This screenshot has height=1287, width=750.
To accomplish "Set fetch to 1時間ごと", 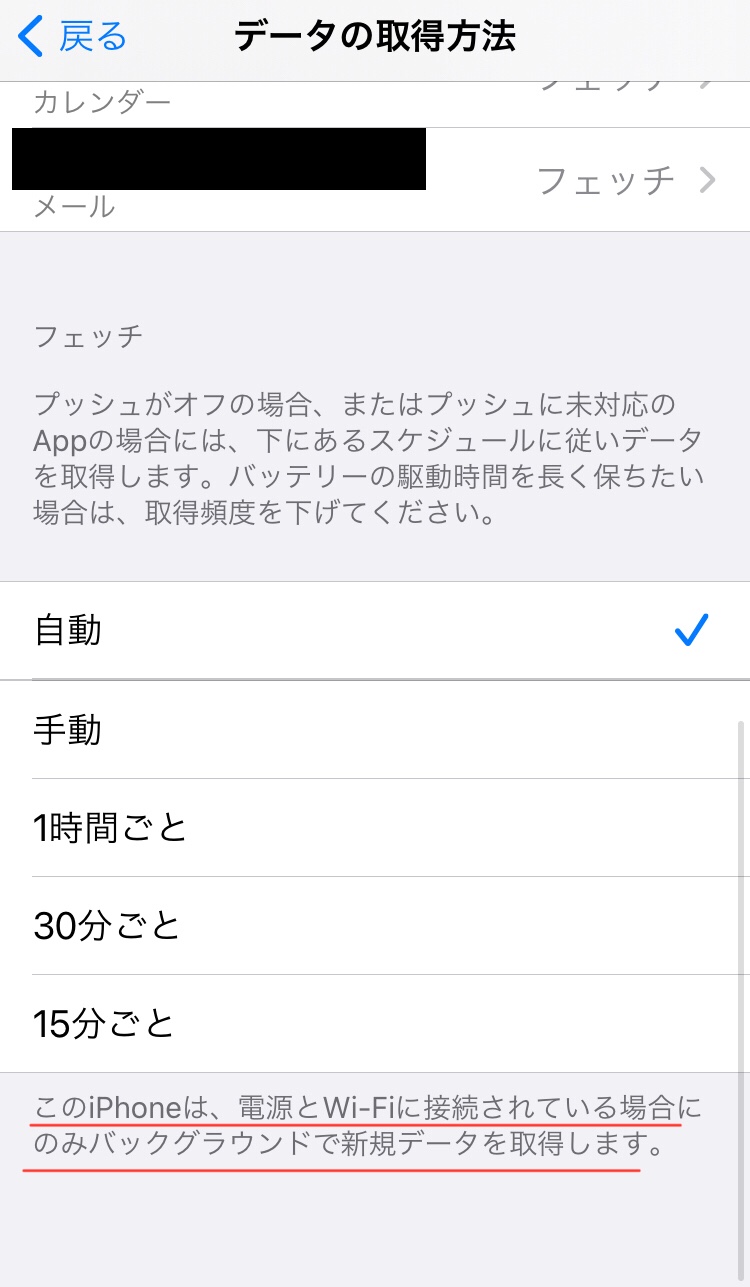I will tap(375, 828).
